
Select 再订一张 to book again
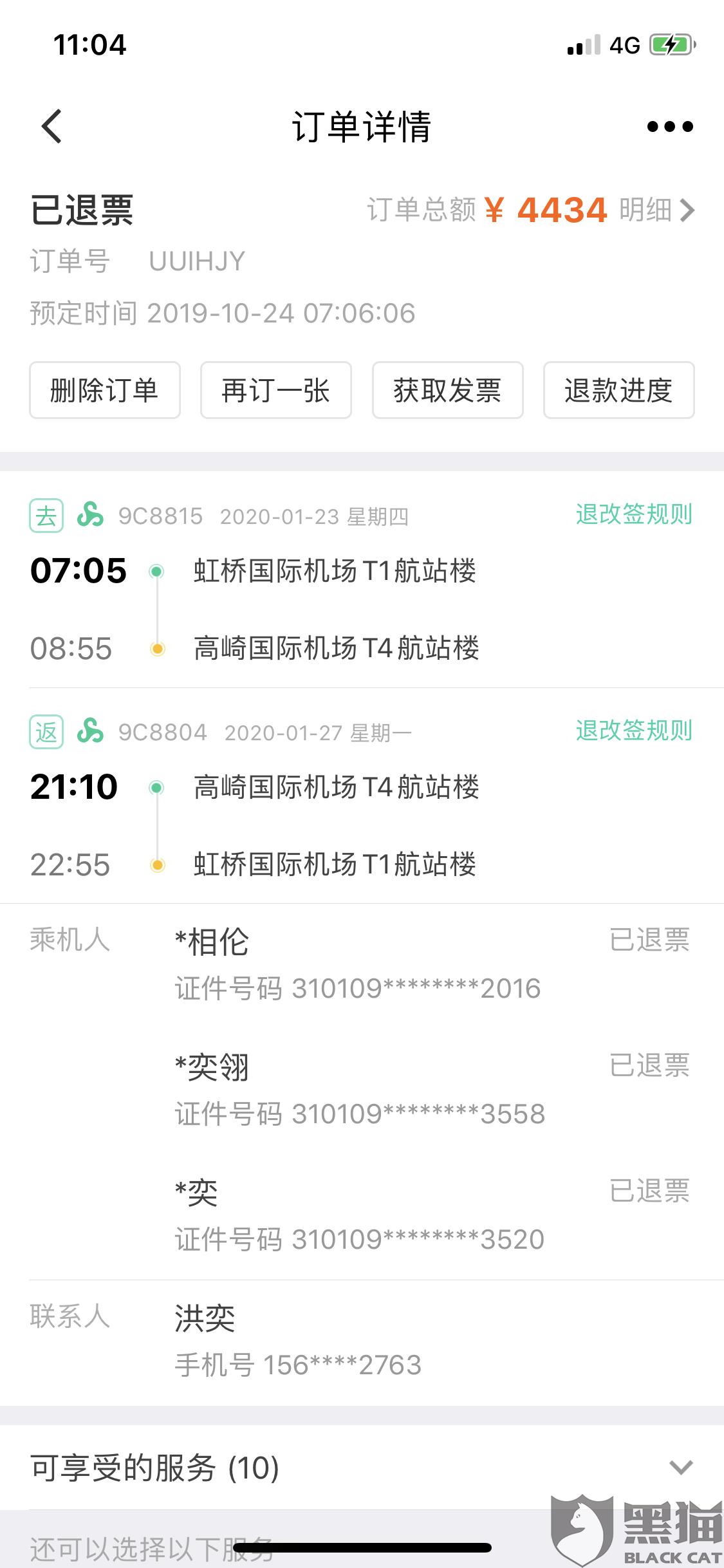tap(276, 390)
